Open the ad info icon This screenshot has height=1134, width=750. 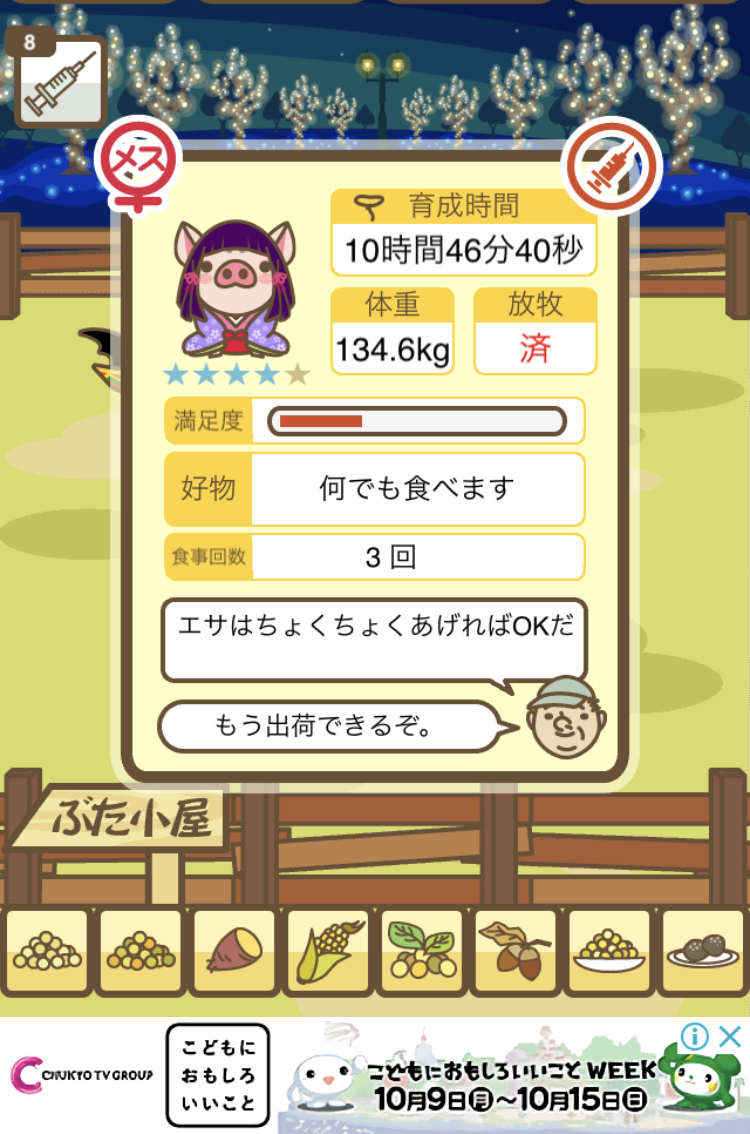(x=695, y=1036)
